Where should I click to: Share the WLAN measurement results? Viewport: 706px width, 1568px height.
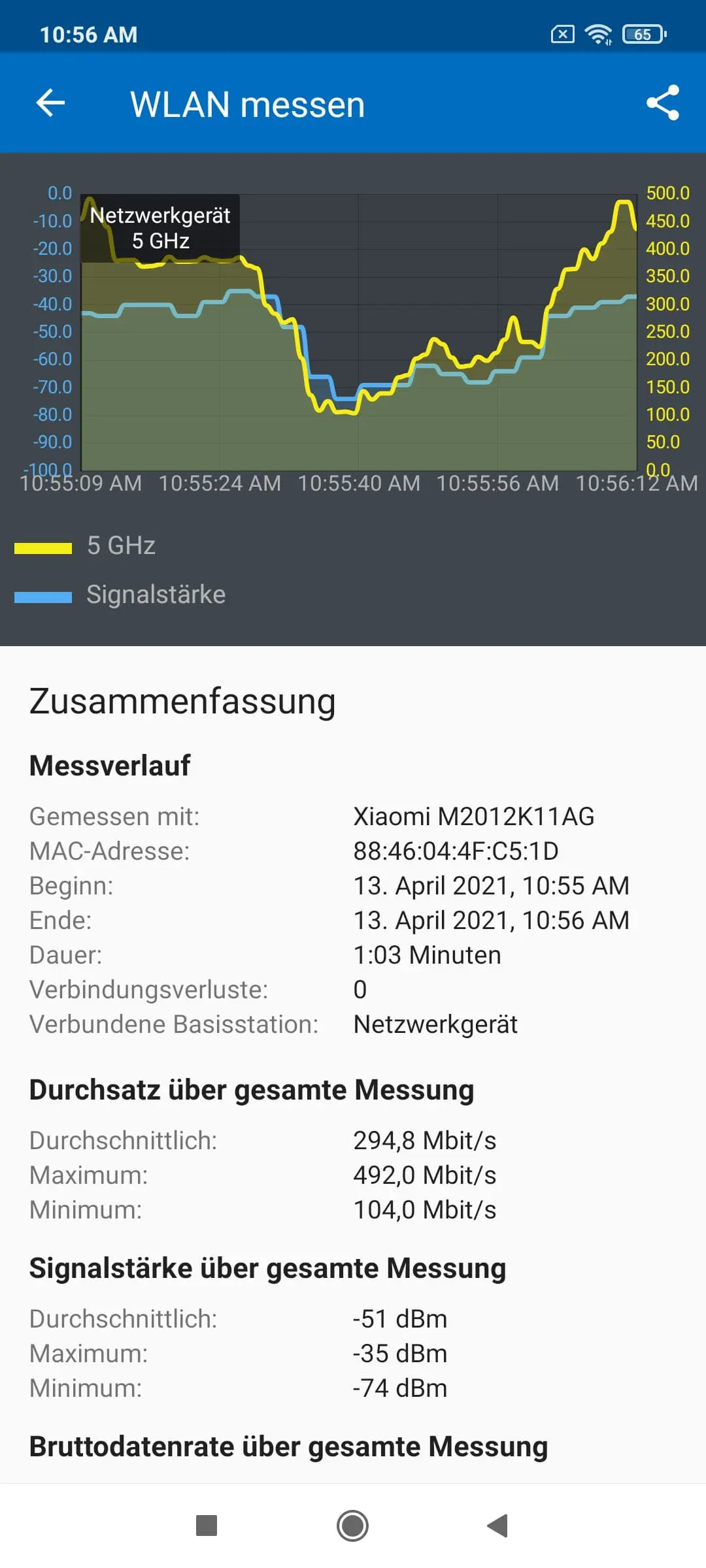tap(663, 103)
